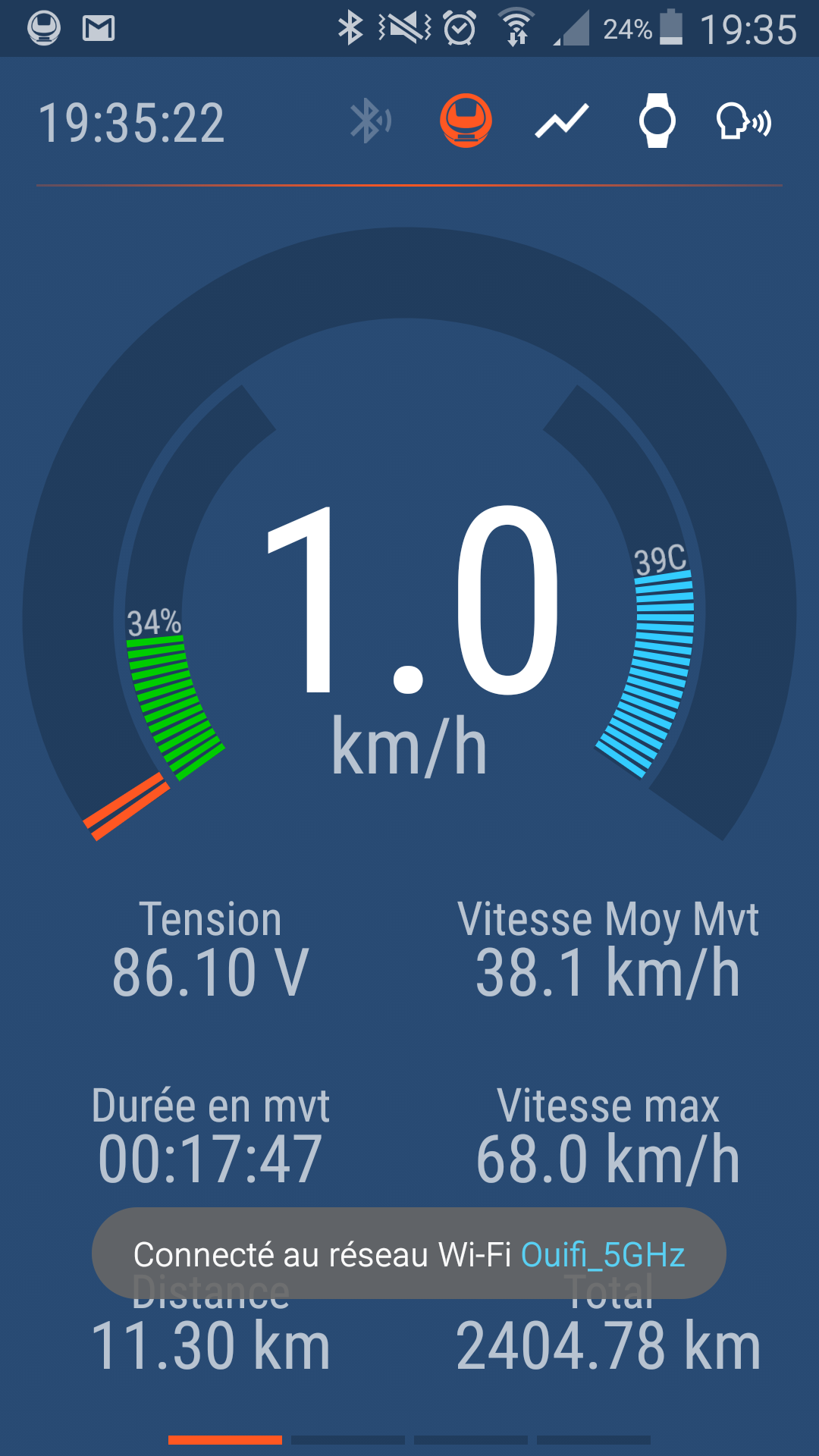
Task: Toggle the voice announcements icon
Action: coord(744,121)
